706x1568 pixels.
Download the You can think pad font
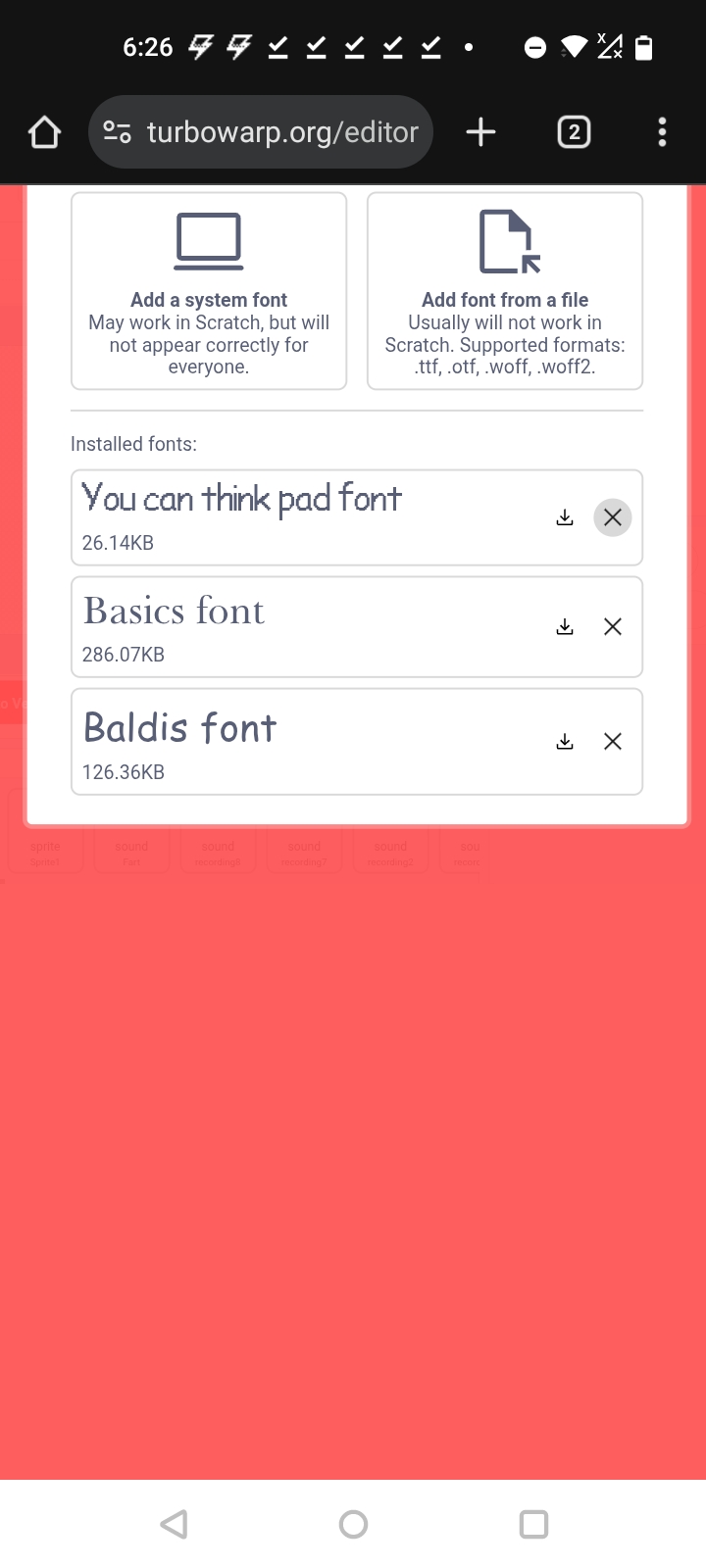click(x=565, y=517)
